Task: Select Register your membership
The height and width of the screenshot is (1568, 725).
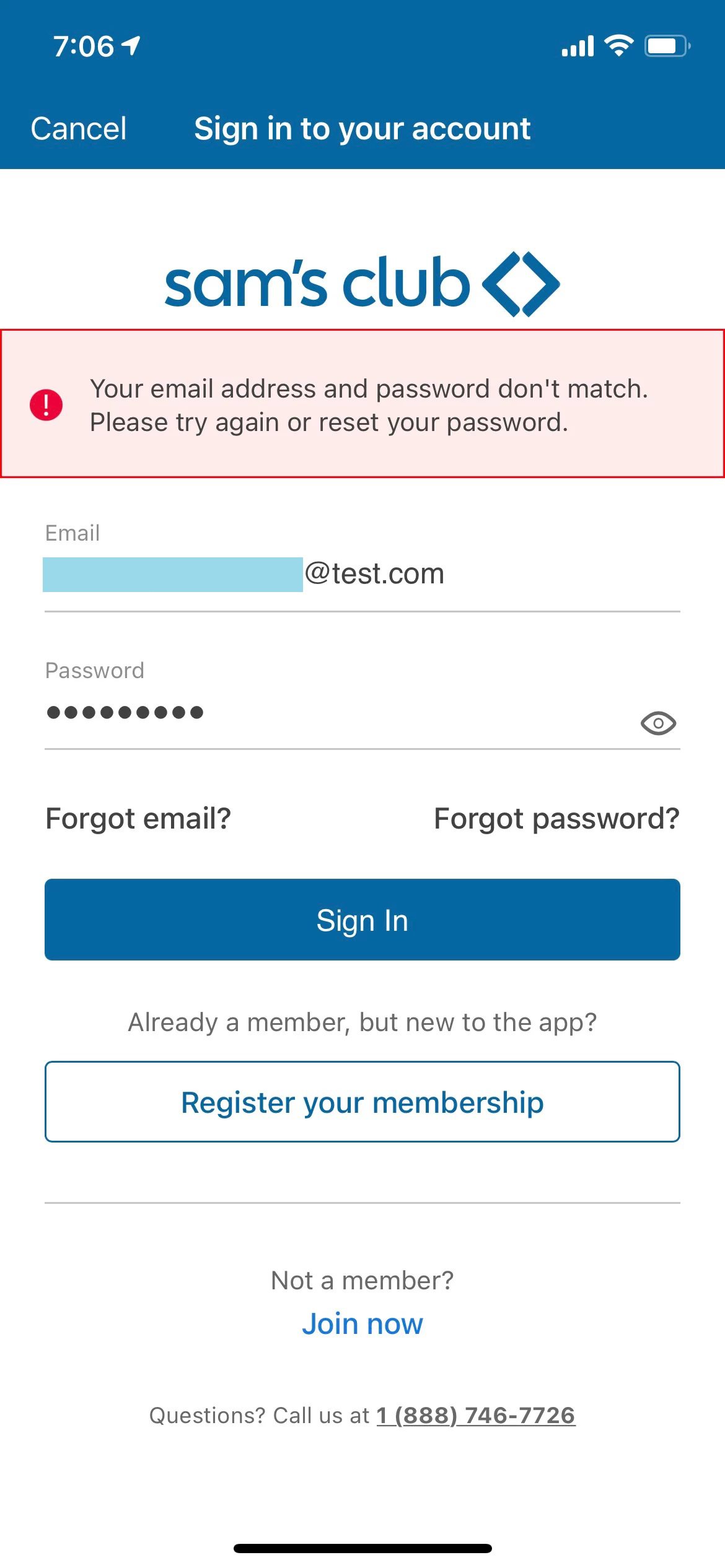Action: 362,1102
